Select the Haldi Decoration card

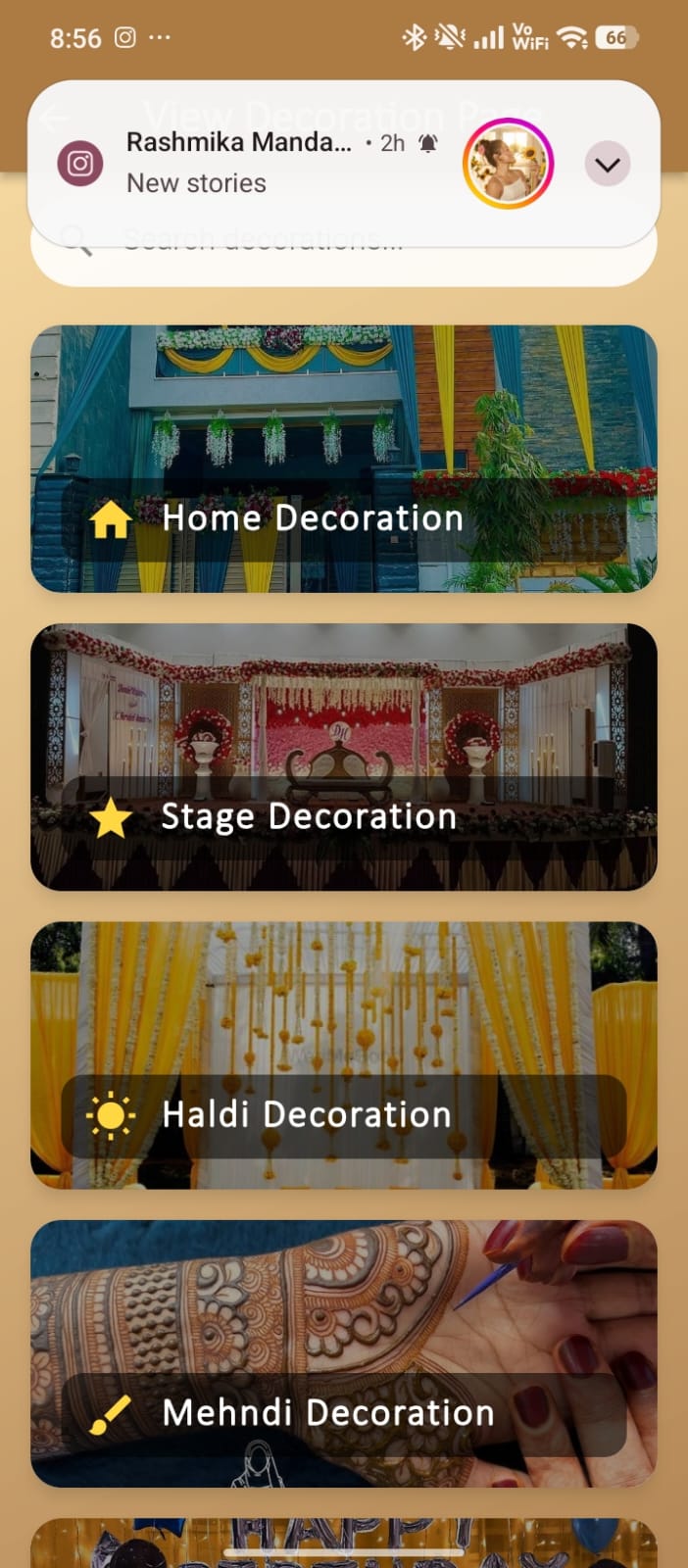coord(343,1054)
